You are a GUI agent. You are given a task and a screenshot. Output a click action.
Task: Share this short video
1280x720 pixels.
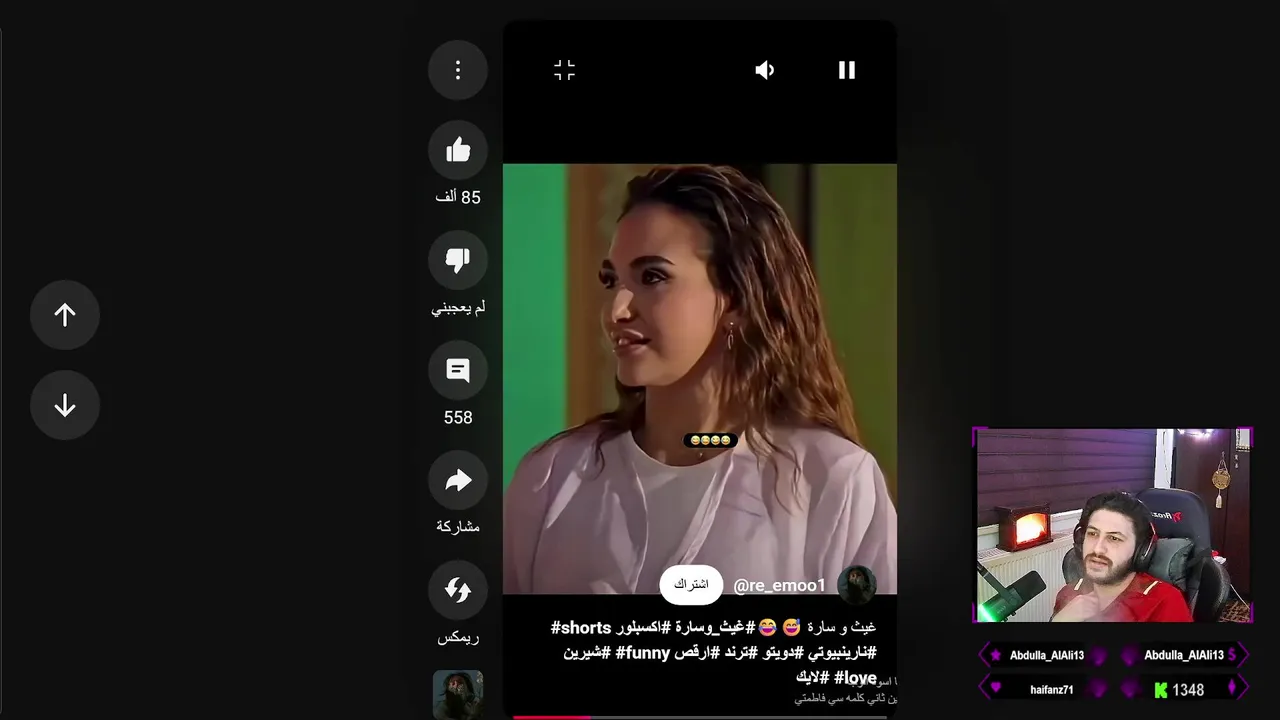point(458,481)
